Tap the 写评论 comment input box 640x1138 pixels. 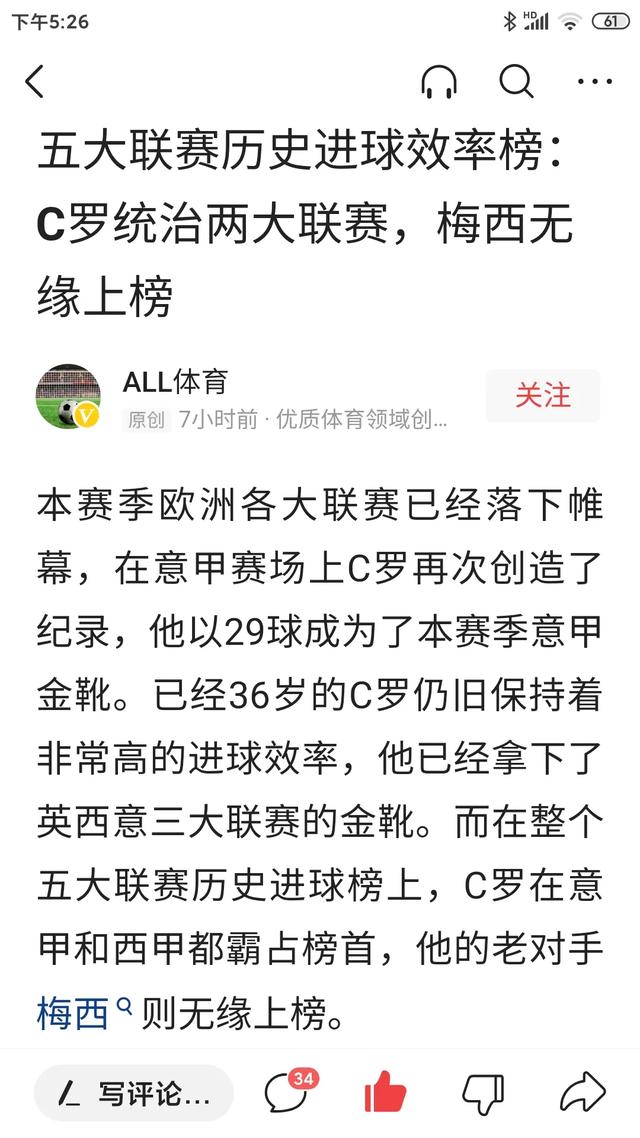click(134, 1093)
